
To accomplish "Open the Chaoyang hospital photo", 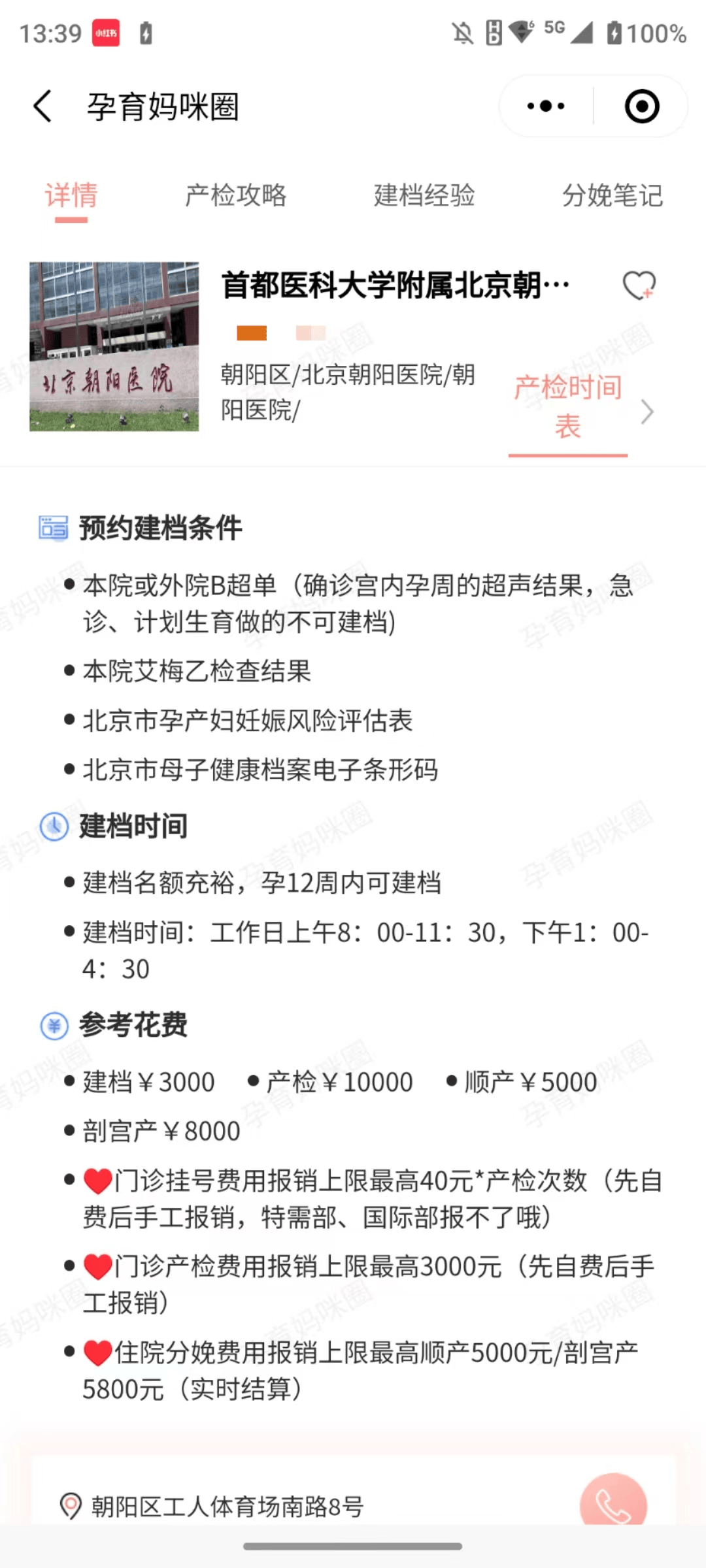I will (x=114, y=346).
